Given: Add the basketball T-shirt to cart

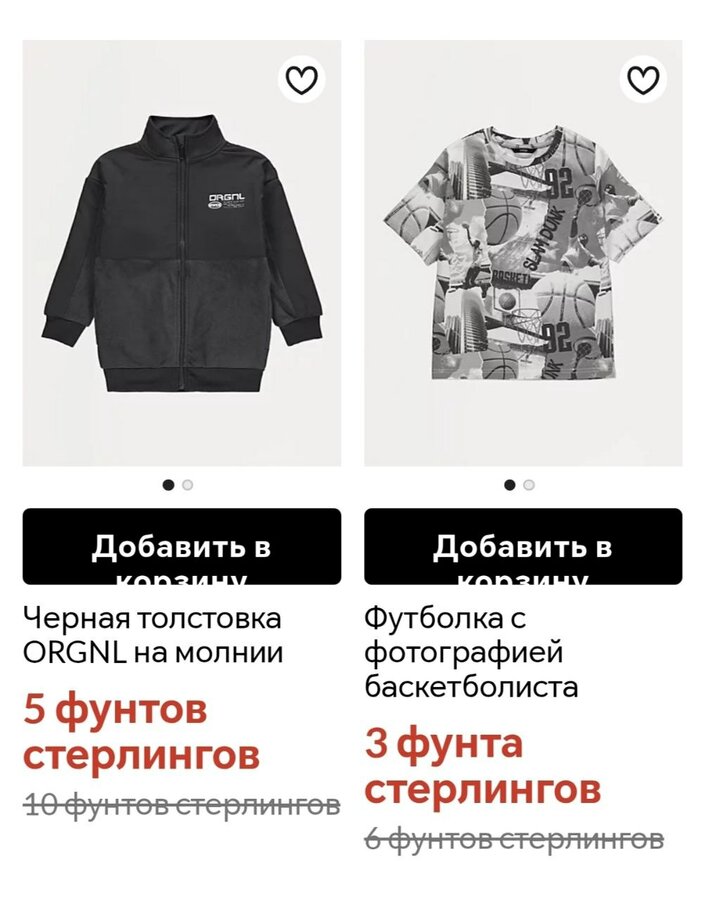Looking at the screenshot, I should tap(522, 547).
